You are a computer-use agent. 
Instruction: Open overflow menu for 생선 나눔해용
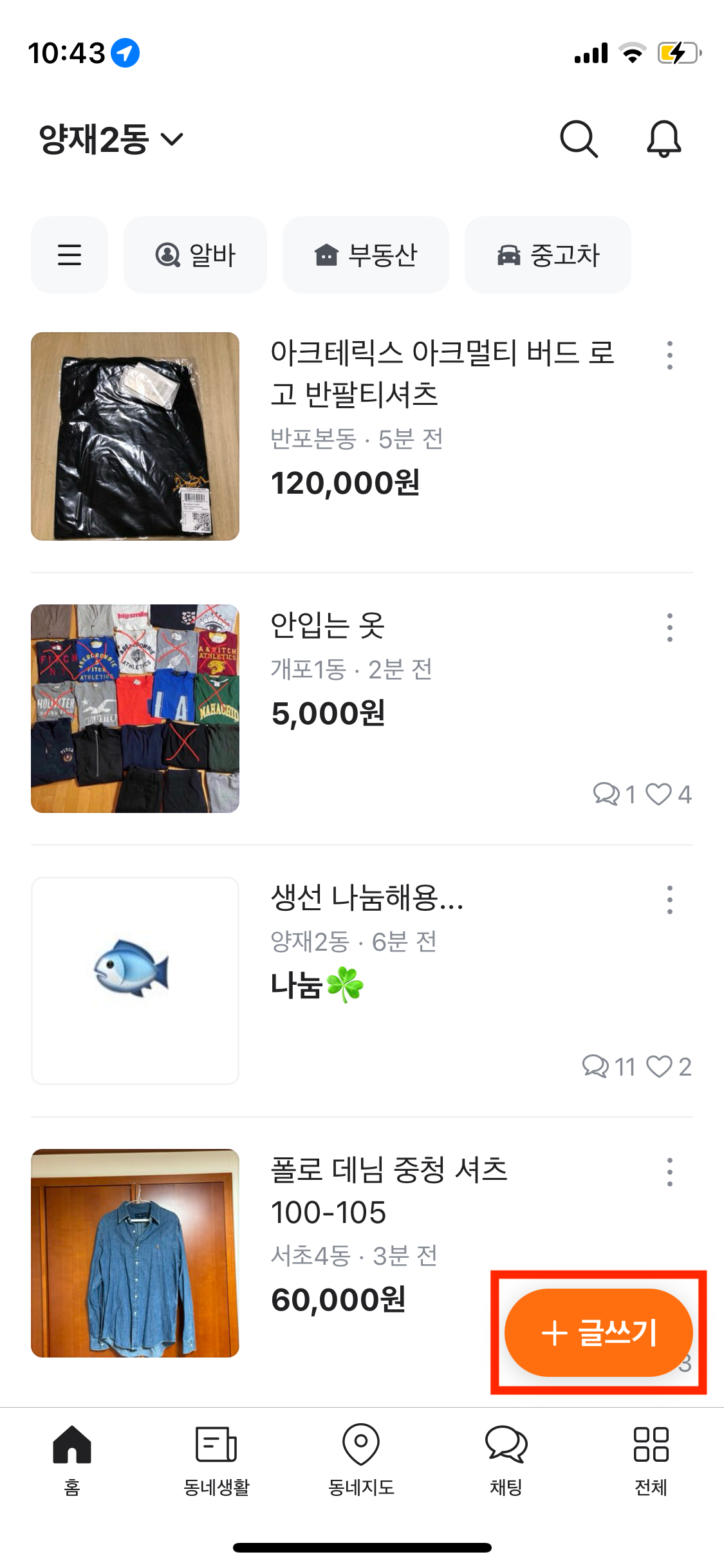670,900
